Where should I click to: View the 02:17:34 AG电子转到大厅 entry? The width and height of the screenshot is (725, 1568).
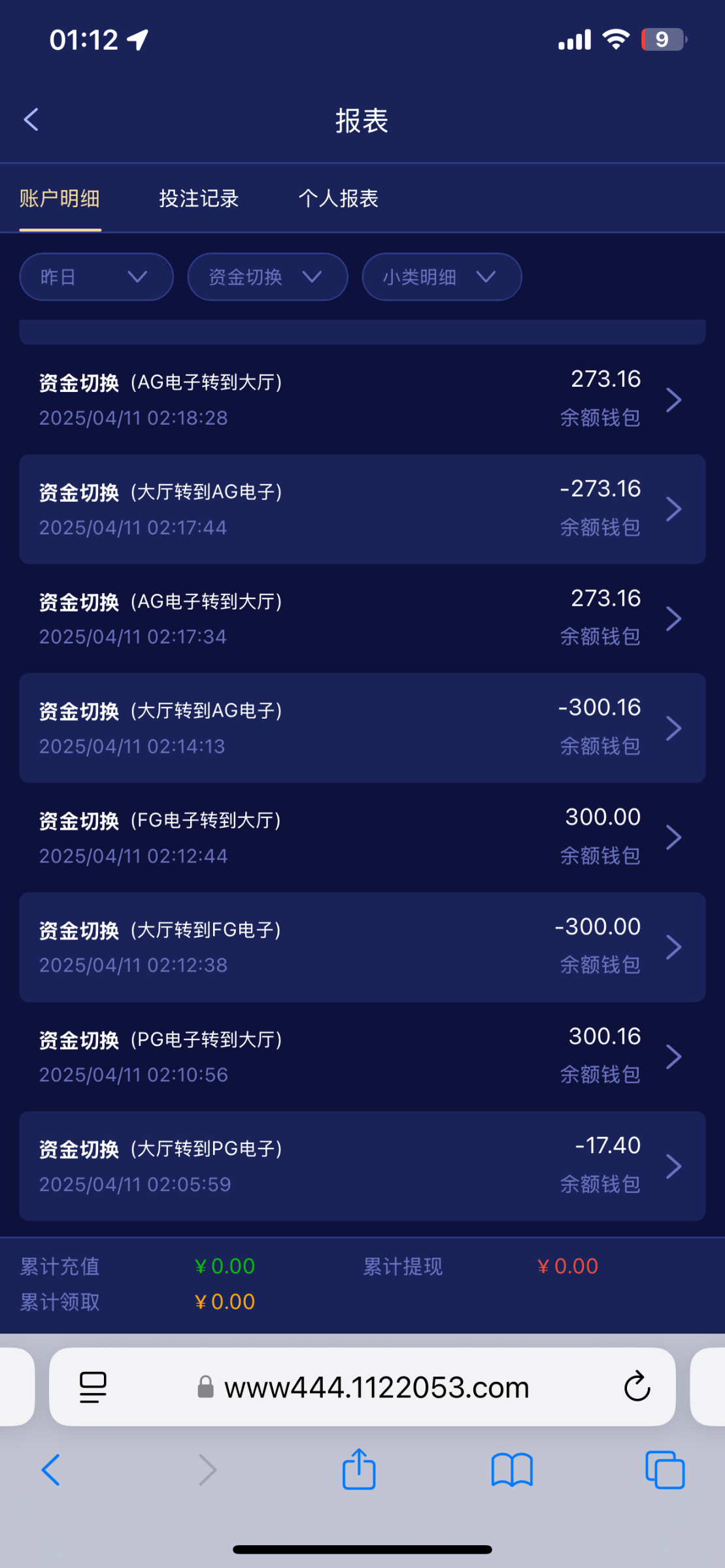coord(362,618)
